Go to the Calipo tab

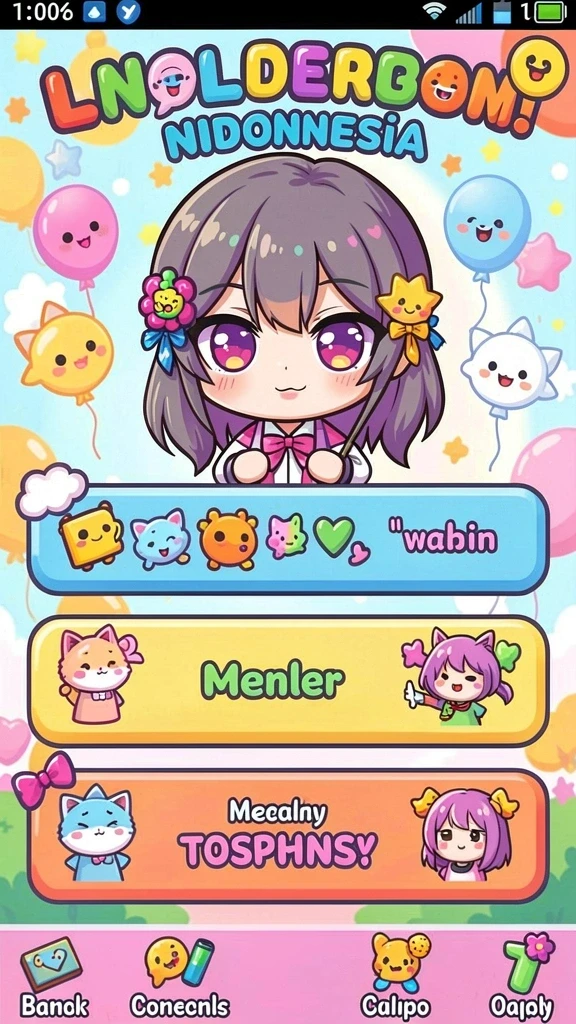(x=396, y=978)
